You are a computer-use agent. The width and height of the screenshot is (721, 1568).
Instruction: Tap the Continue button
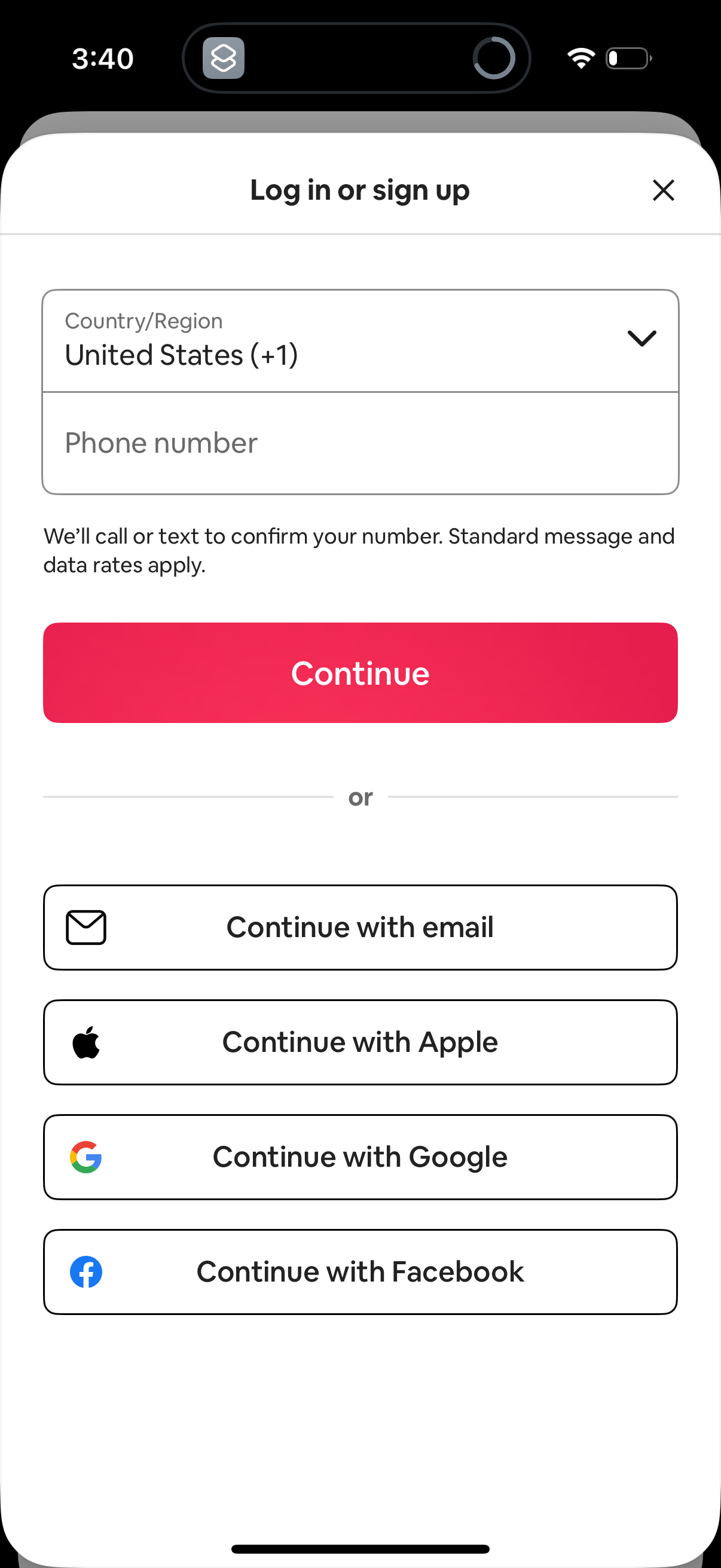tap(360, 672)
